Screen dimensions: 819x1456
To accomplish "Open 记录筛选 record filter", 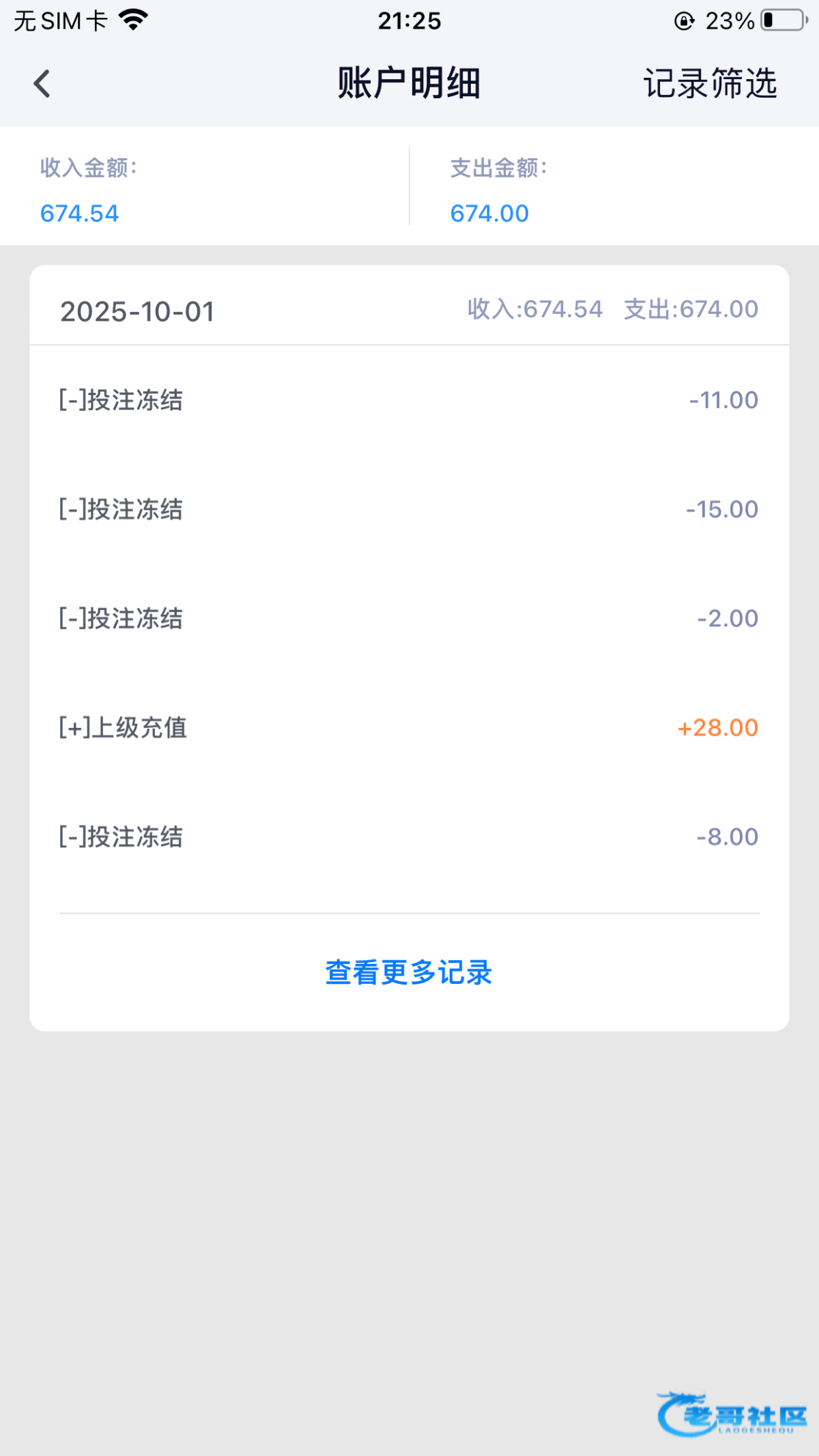I will (710, 84).
